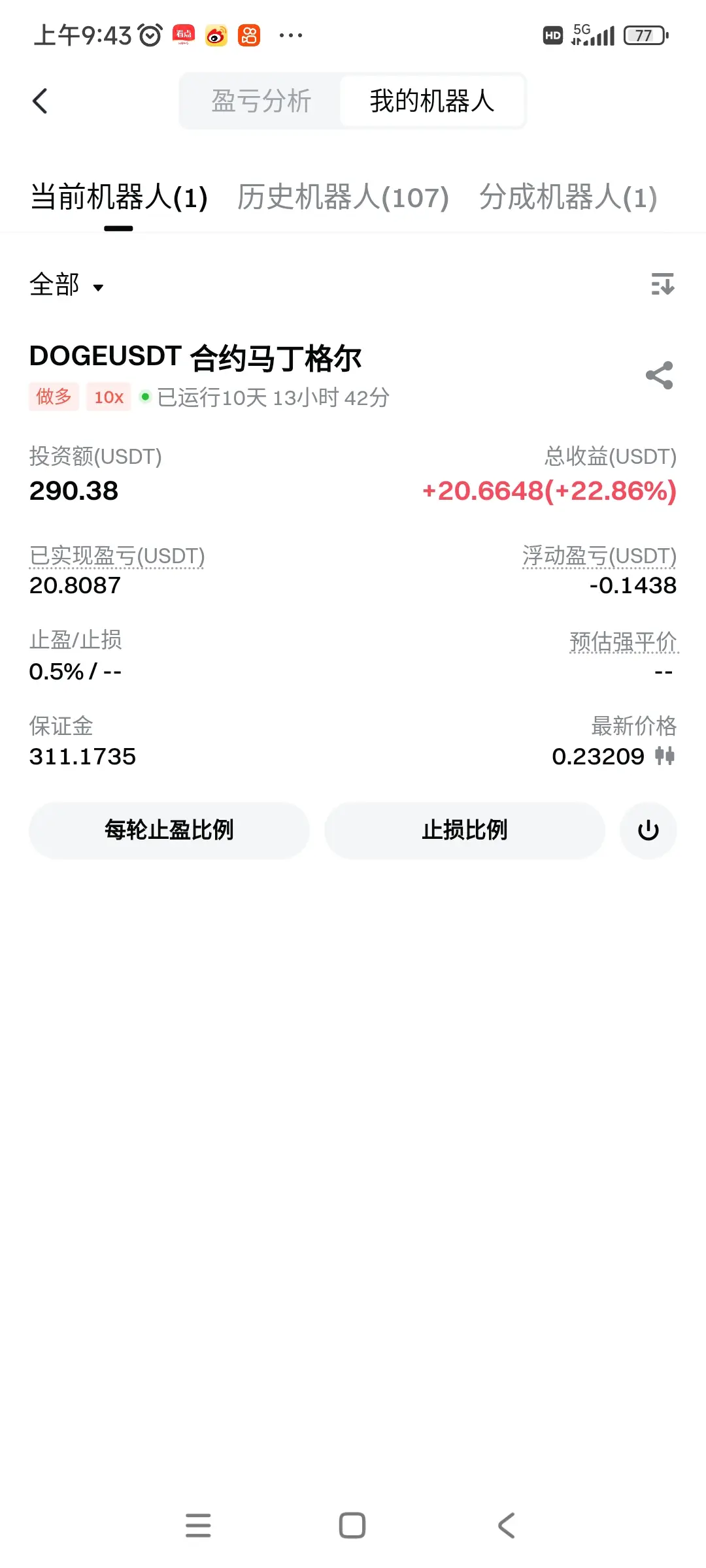Go to the system home screen
Screen dimensions: 706x1568
tap(352, 1526)
